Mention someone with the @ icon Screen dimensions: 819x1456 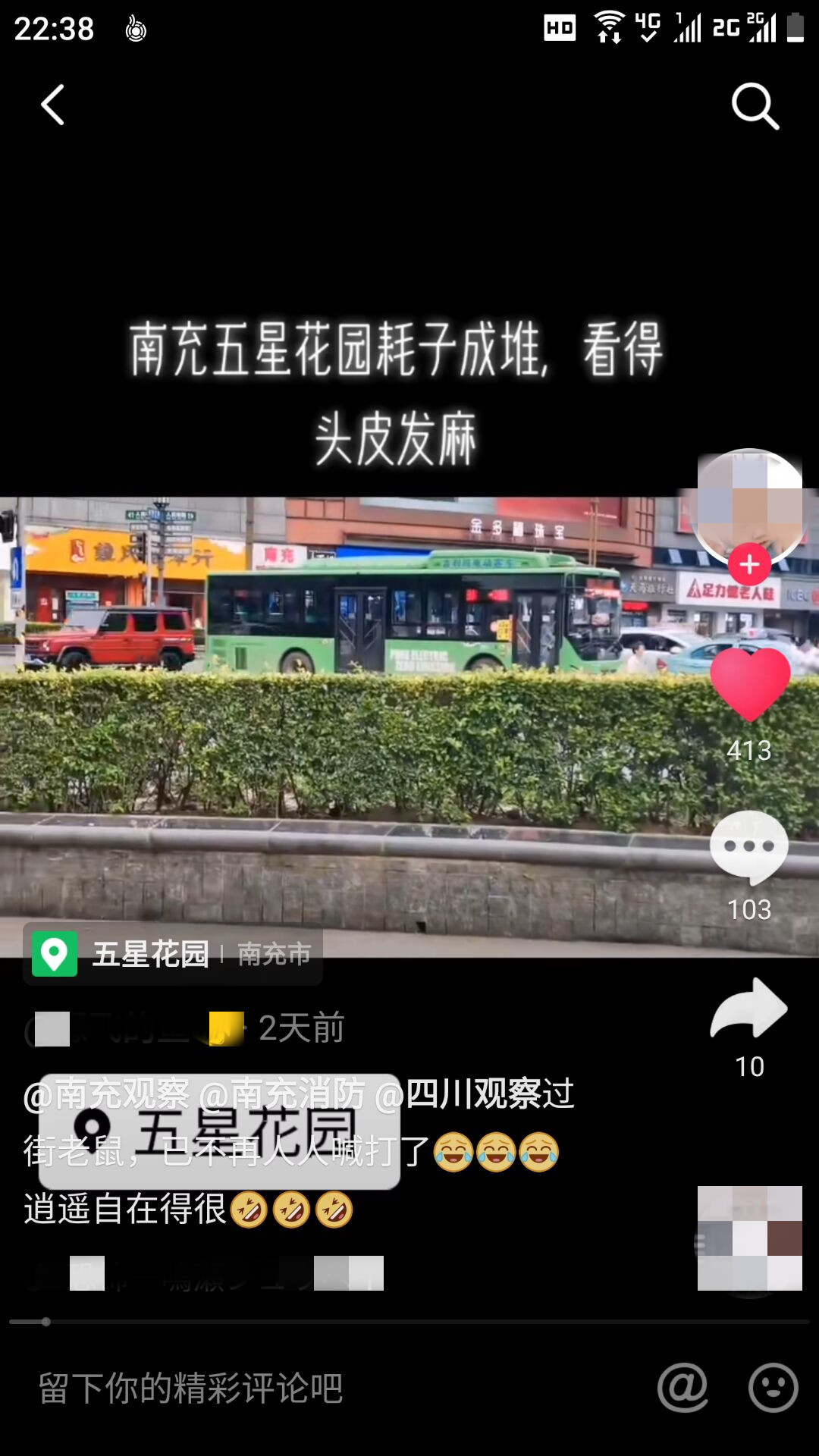pos(682,1388)
